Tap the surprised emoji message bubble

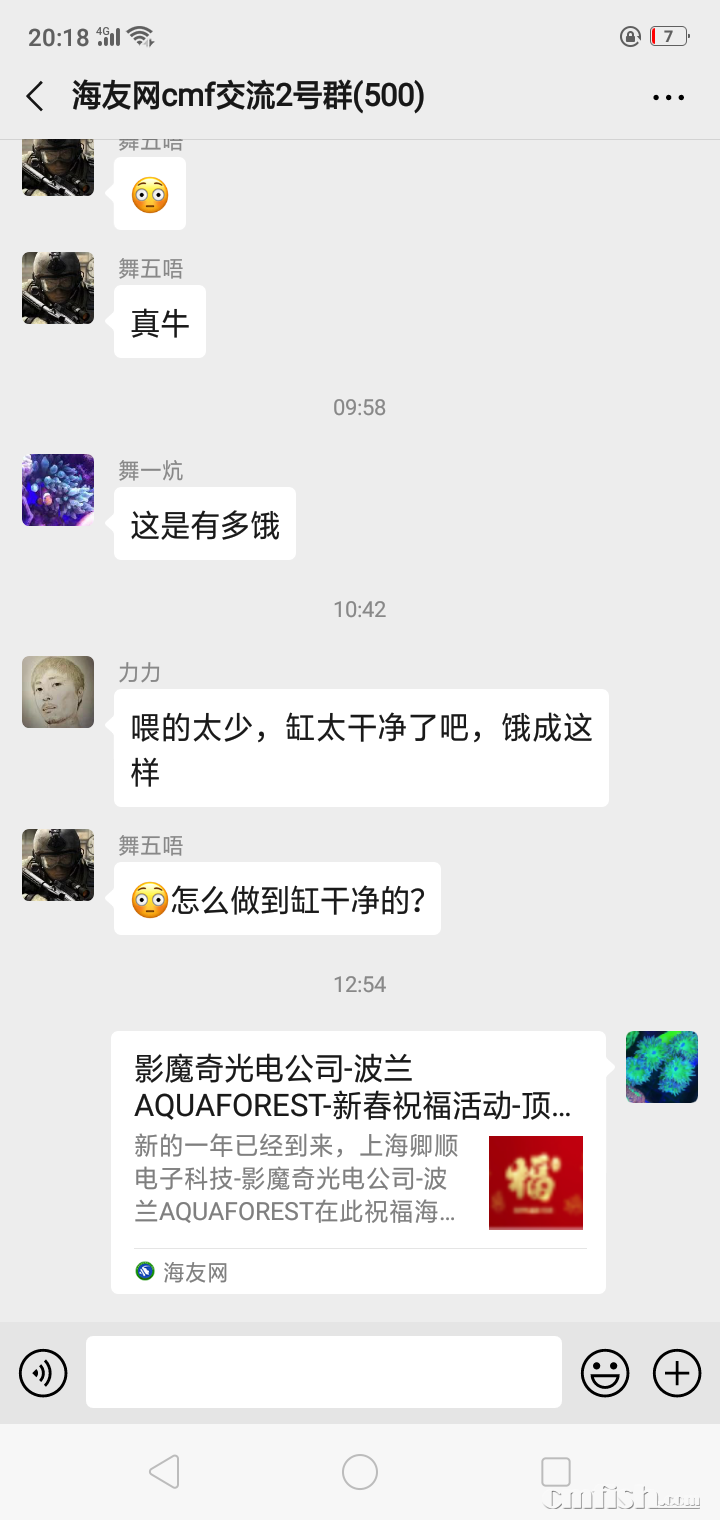[150, 193]
